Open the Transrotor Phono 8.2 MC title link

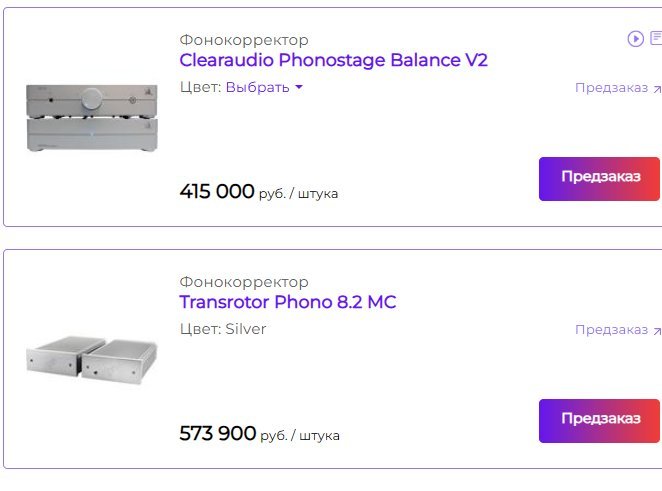point(288,302)
